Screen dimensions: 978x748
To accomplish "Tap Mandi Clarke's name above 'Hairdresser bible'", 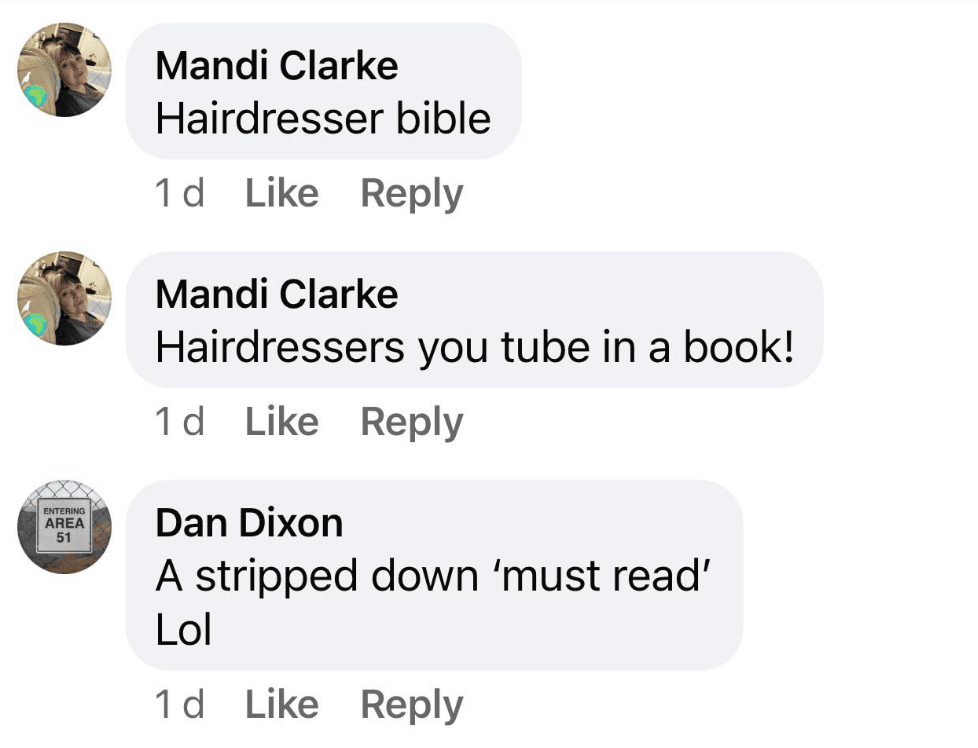I will pos(277,66).
